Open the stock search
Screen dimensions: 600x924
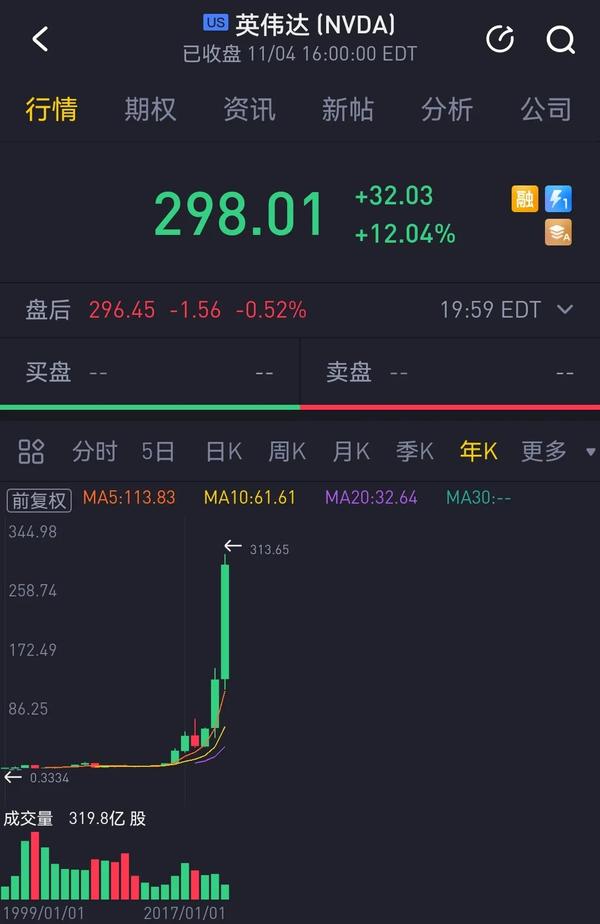(560, 40)
